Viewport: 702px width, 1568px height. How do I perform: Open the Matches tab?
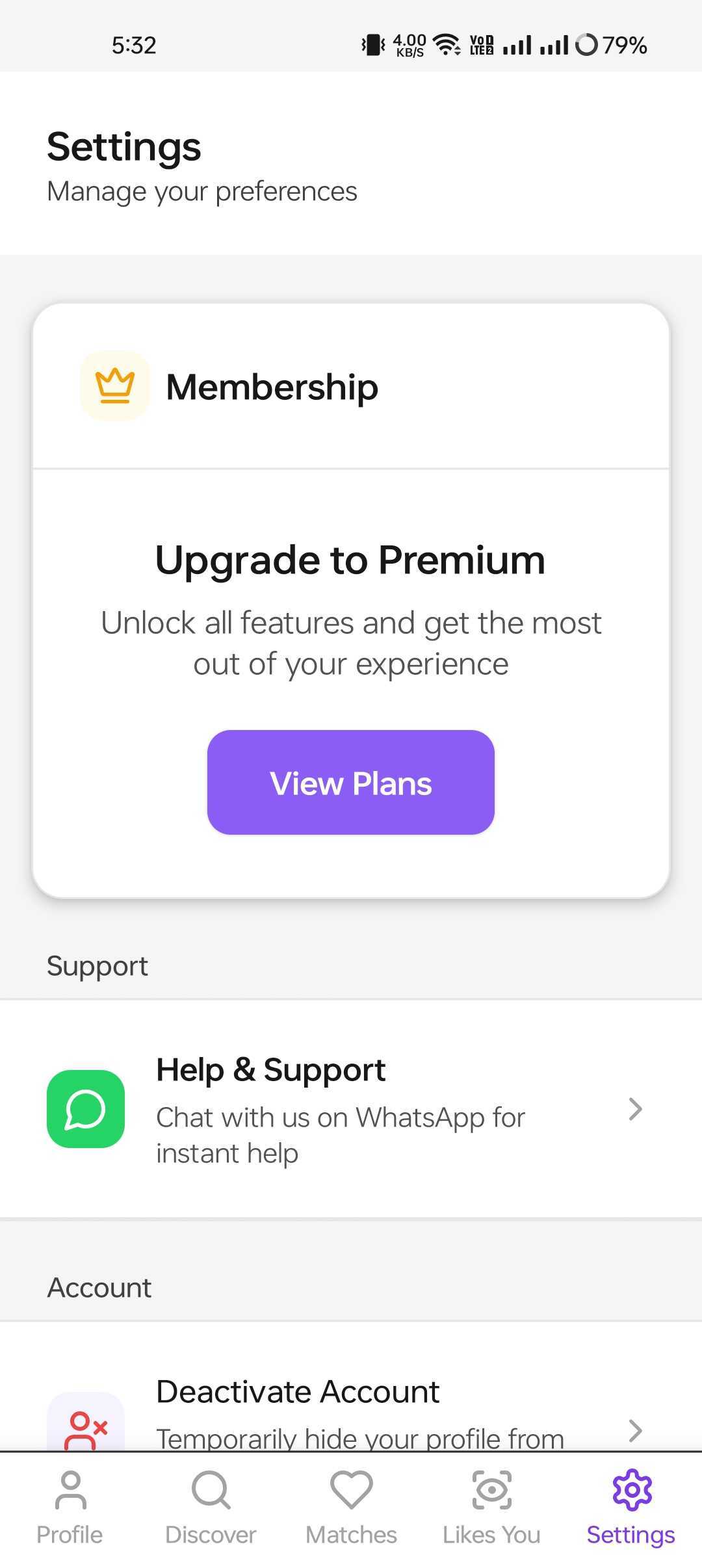pyautogui.click(x=351, y=1507)
